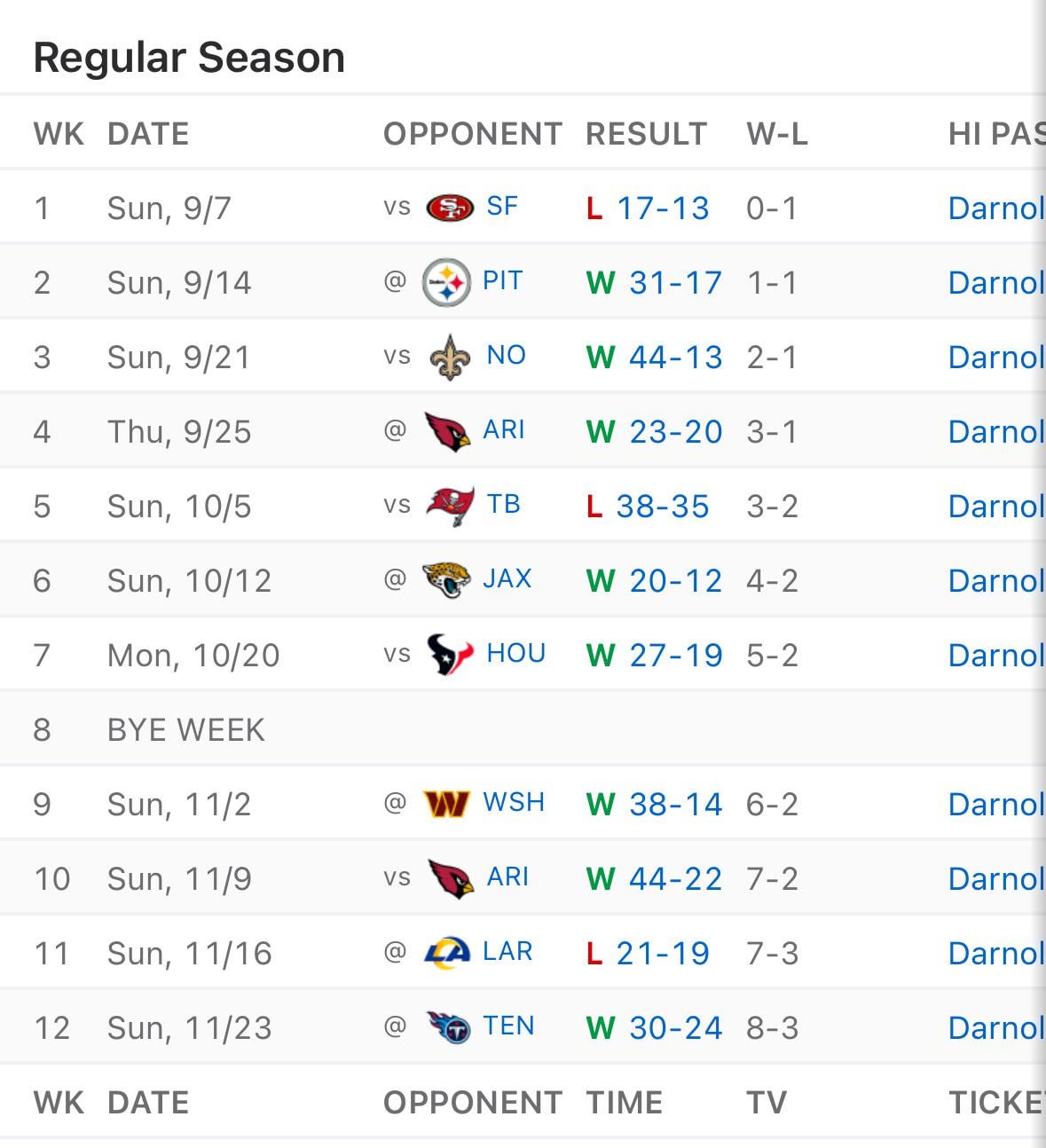
Task: Open the TEN opponent team link
Action: pos(508,1026)
